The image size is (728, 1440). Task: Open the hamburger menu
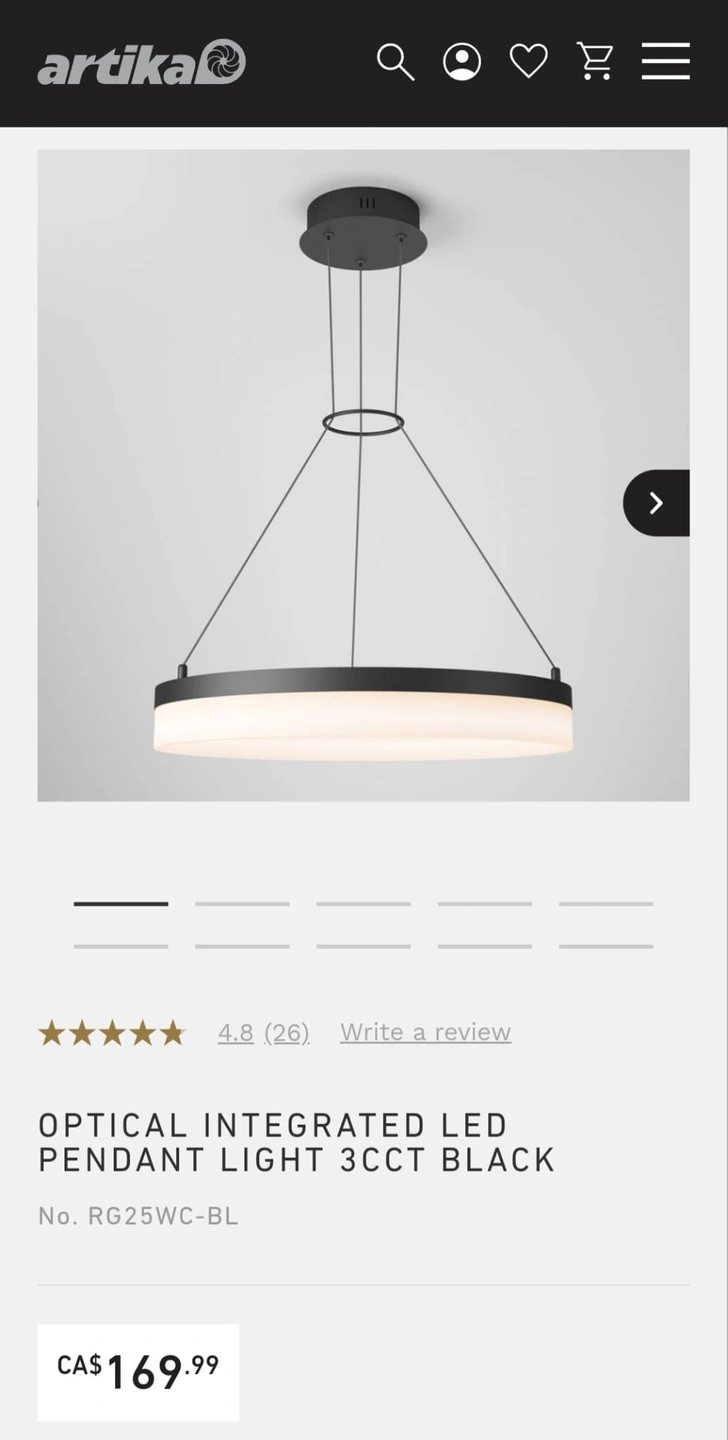pyautogui.click(x=666, y=62)
